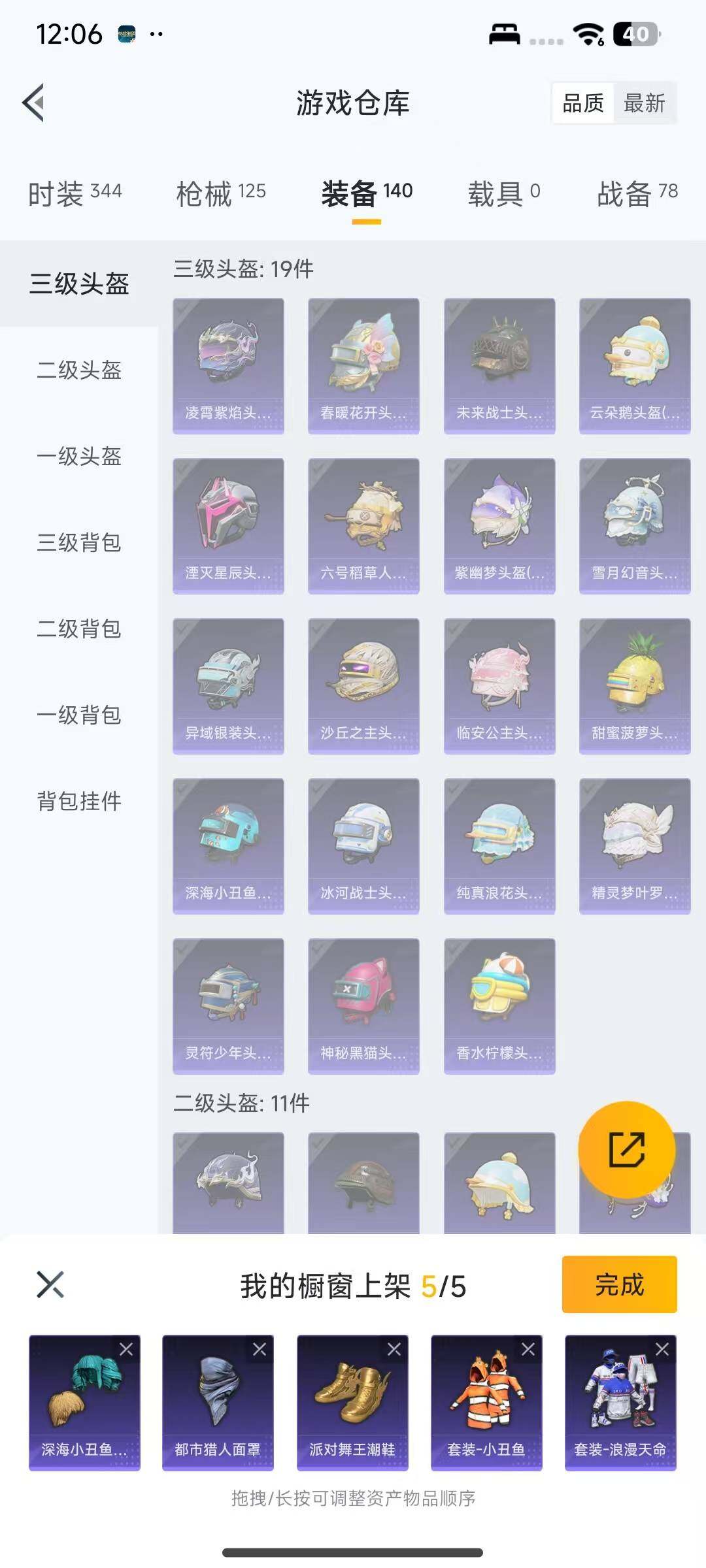Select 二级头盔 in the side list
Viewport: 706px width, 1568px height.
point(79,370)
